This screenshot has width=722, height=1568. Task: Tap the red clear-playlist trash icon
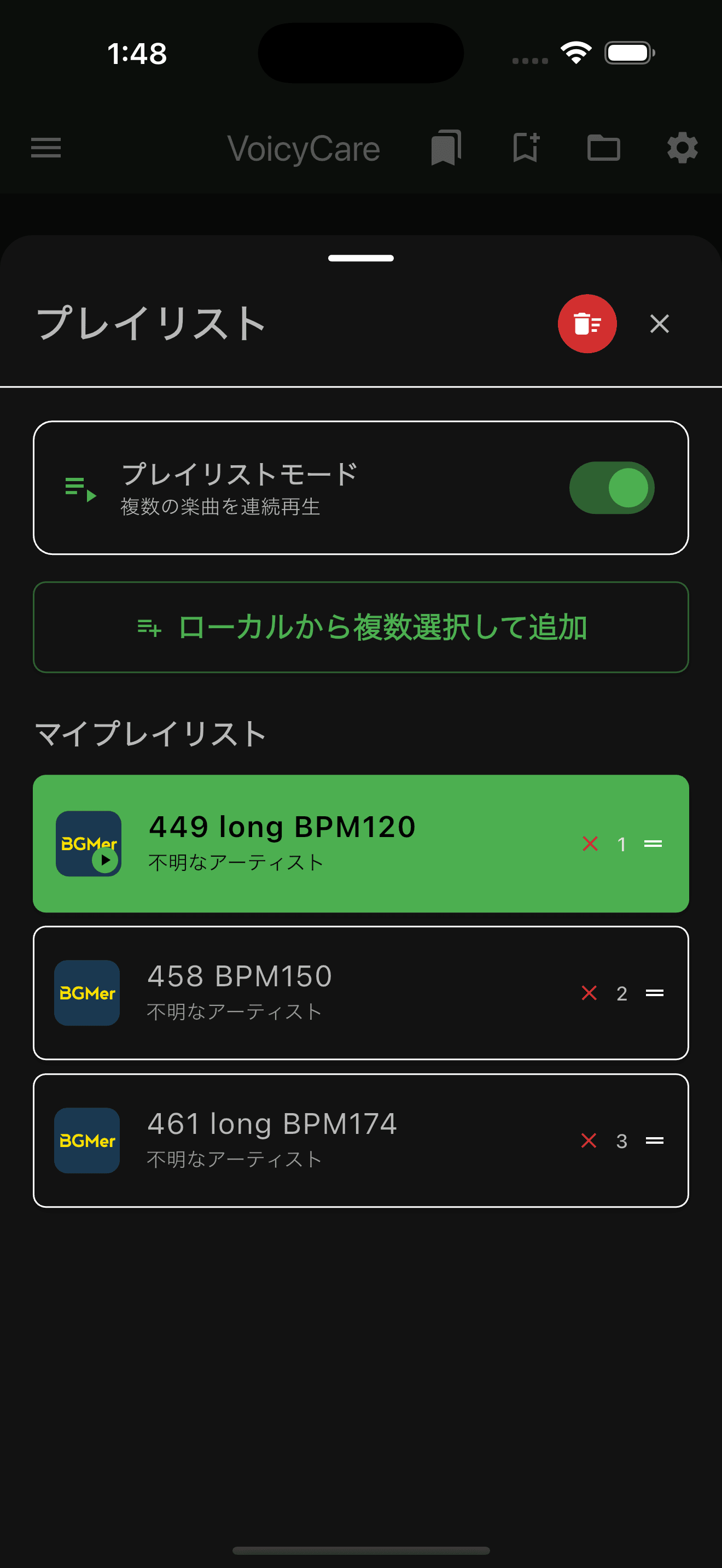pyautogui.click(x=587, y=324)
